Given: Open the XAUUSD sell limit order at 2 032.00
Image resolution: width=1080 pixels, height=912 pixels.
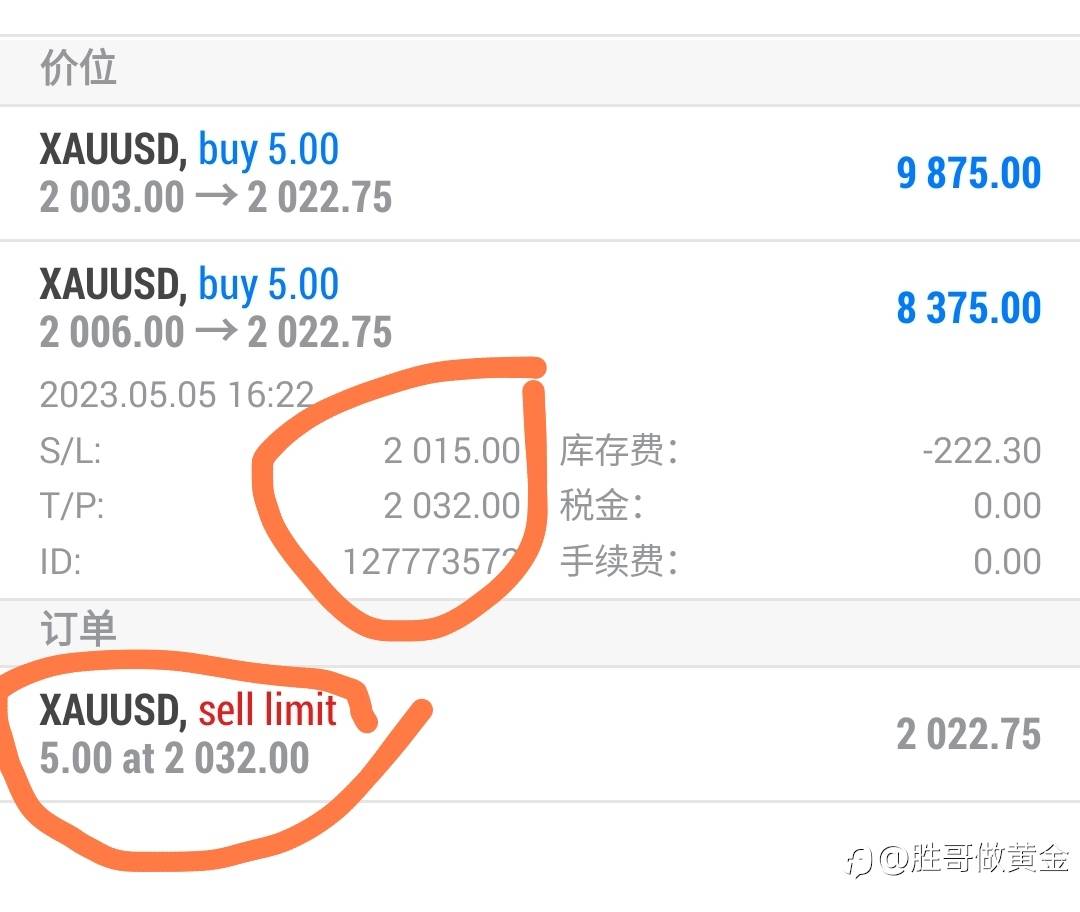Looking at the screenshot, I should click(x=540, y=734).
